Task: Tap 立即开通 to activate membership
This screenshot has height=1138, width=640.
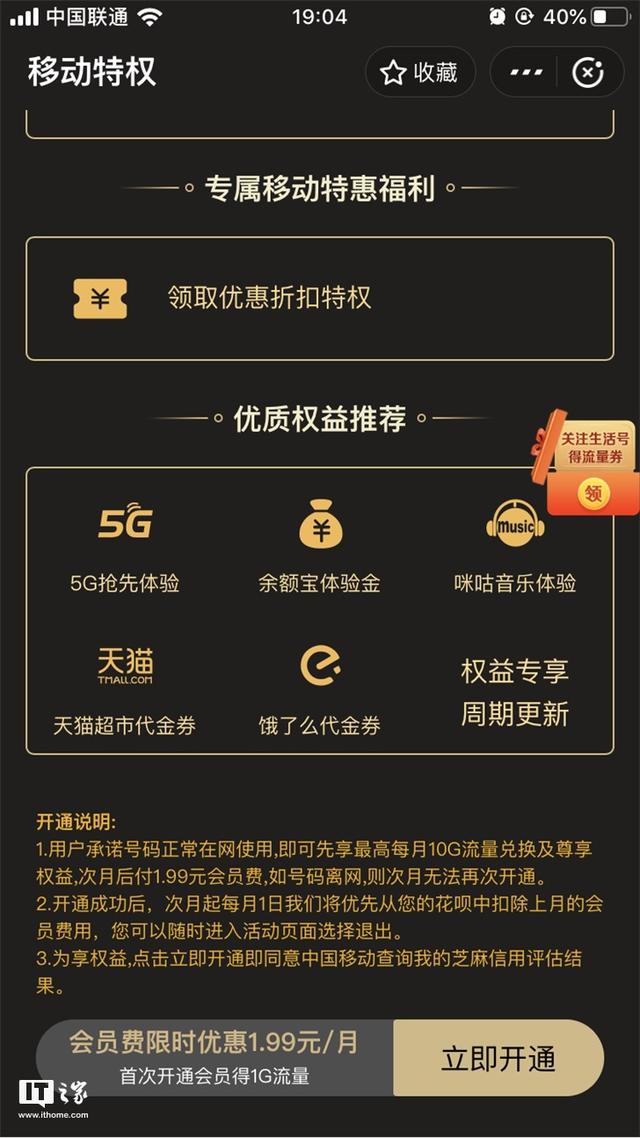Action: [498, 1059]
